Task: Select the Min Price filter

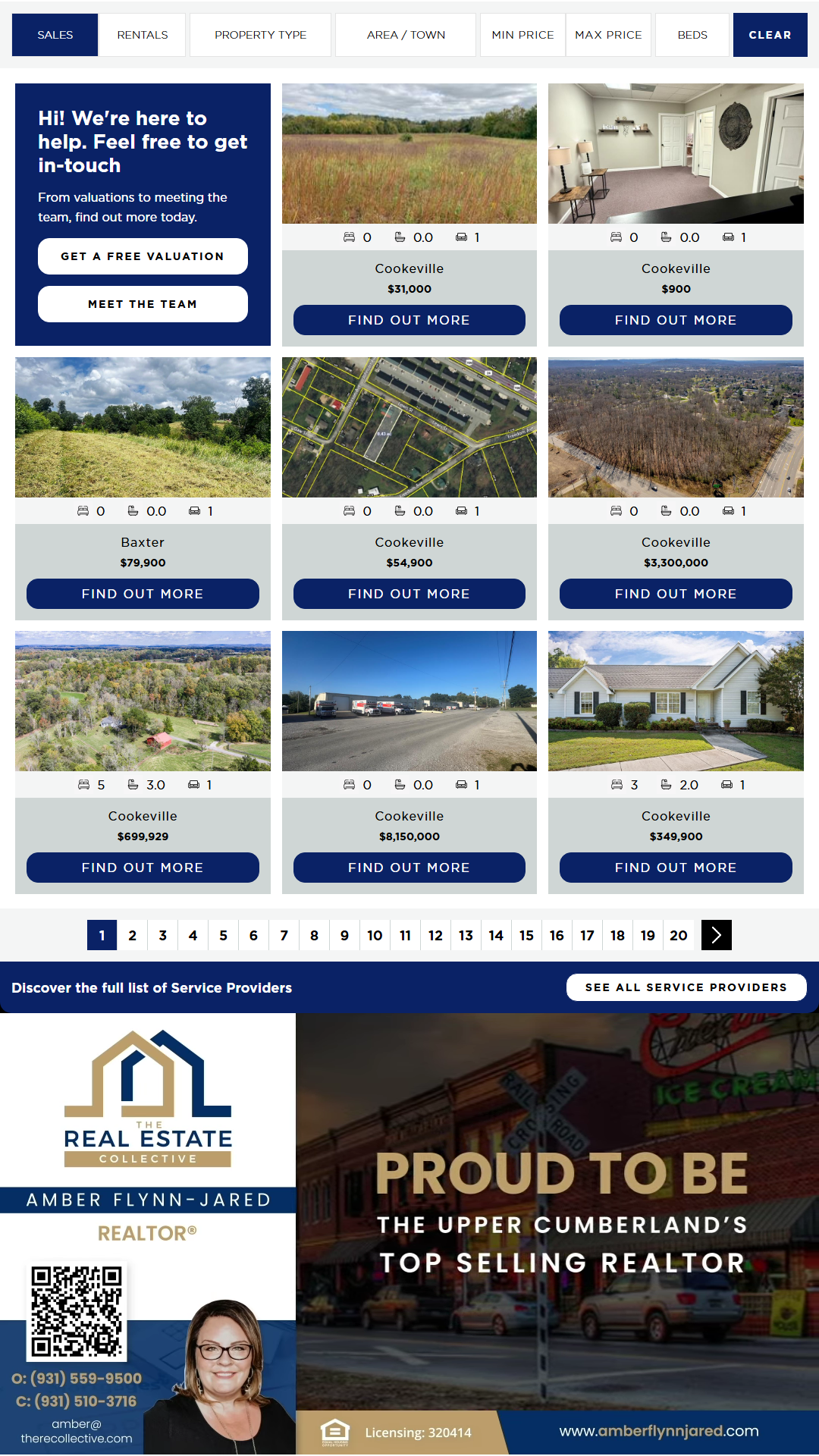Action: coord(522,35)
